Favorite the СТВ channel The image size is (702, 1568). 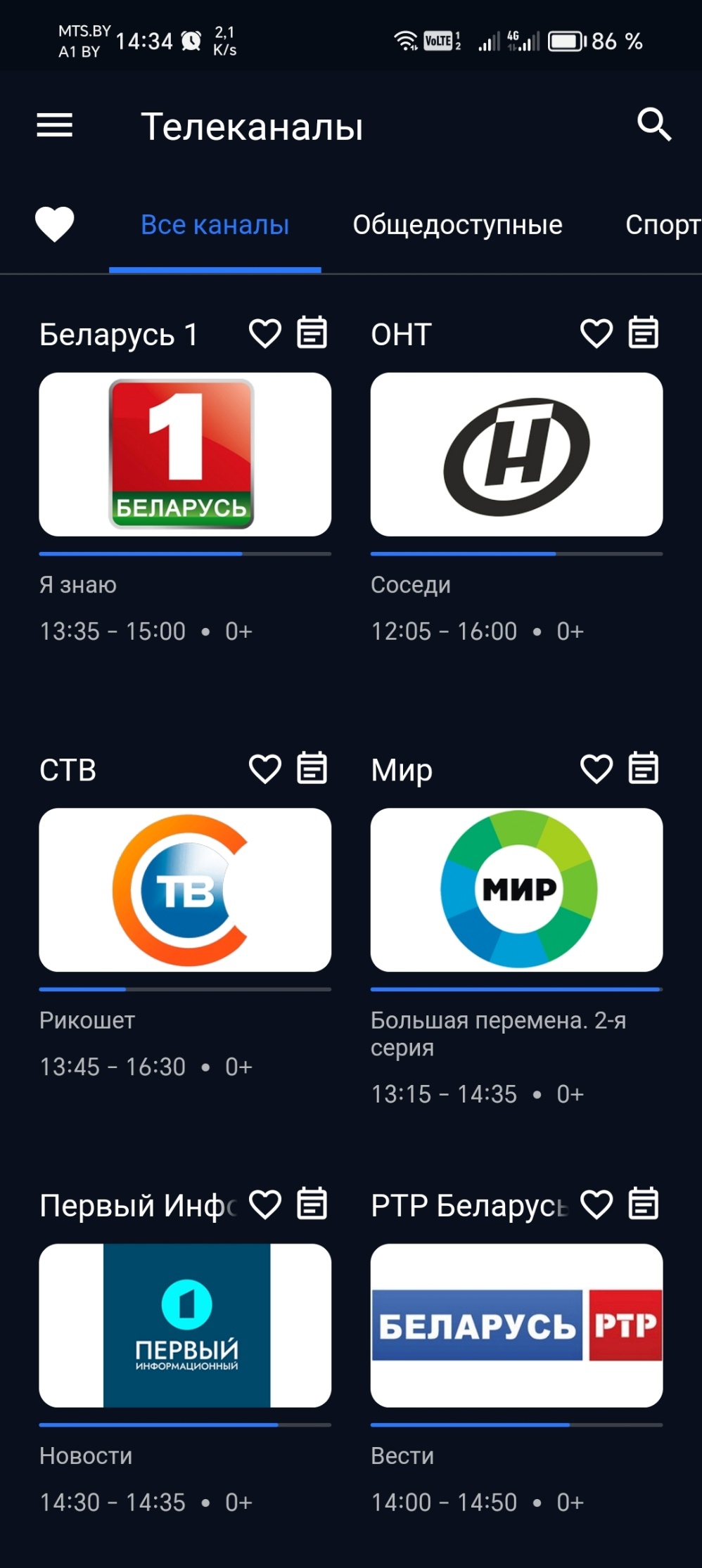tap(265, 769)
